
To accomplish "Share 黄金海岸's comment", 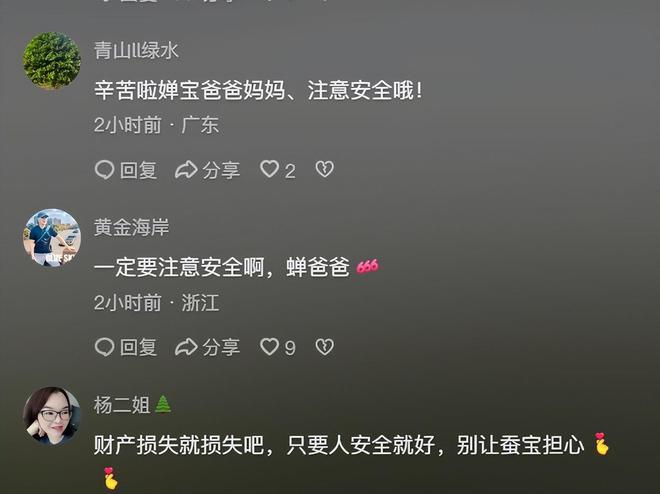I will pyautogui.click(x=208, y=347).
